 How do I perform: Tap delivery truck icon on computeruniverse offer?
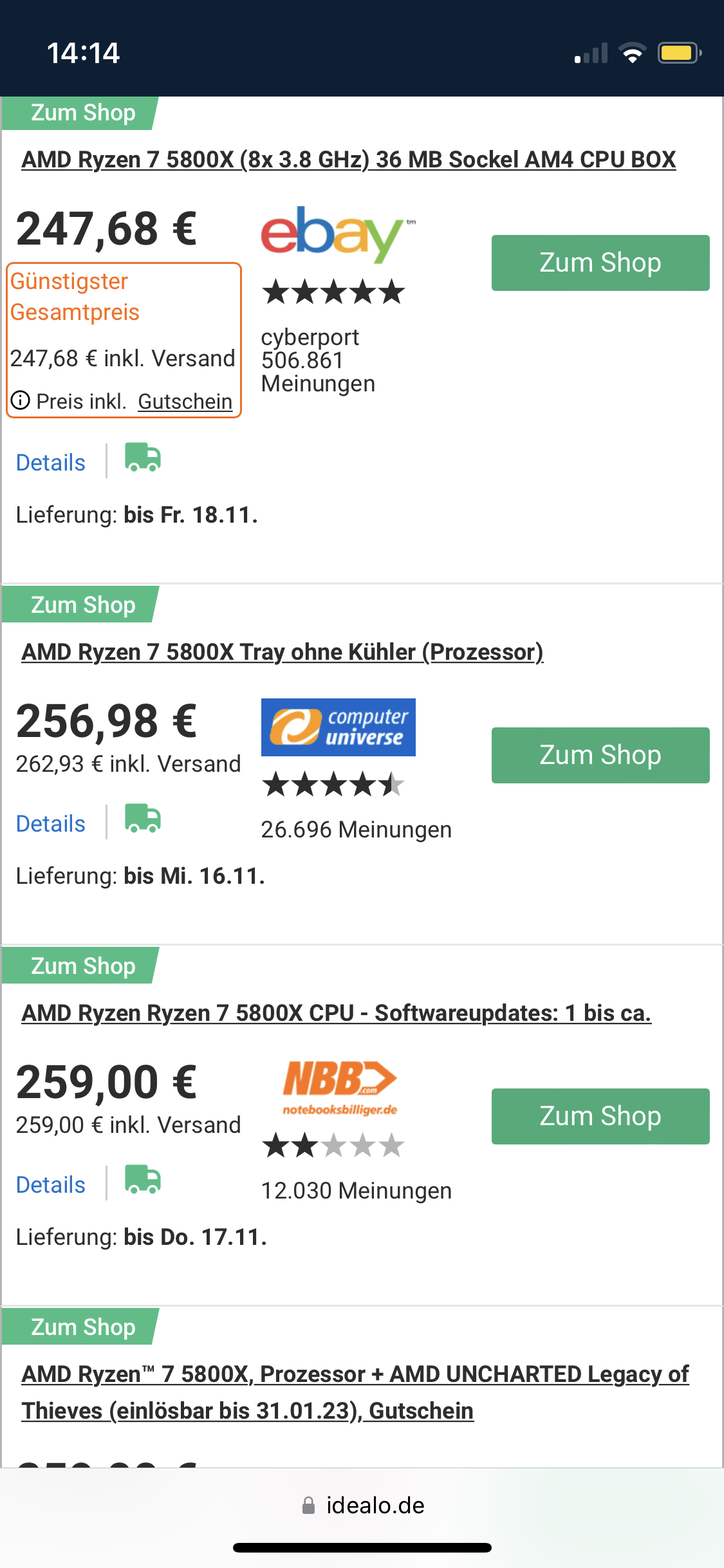pos(143,819)
